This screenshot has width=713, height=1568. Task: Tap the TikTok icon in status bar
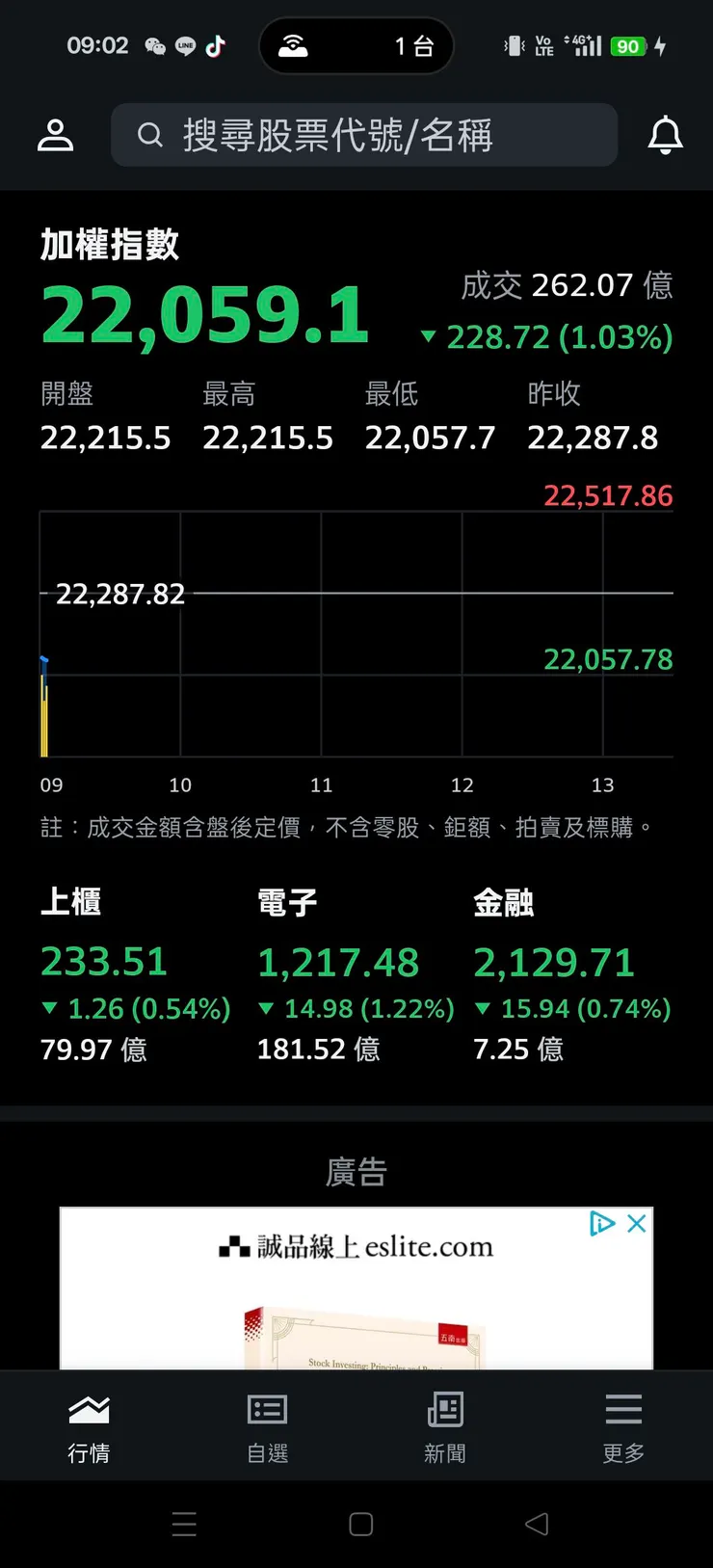point(214,45)
